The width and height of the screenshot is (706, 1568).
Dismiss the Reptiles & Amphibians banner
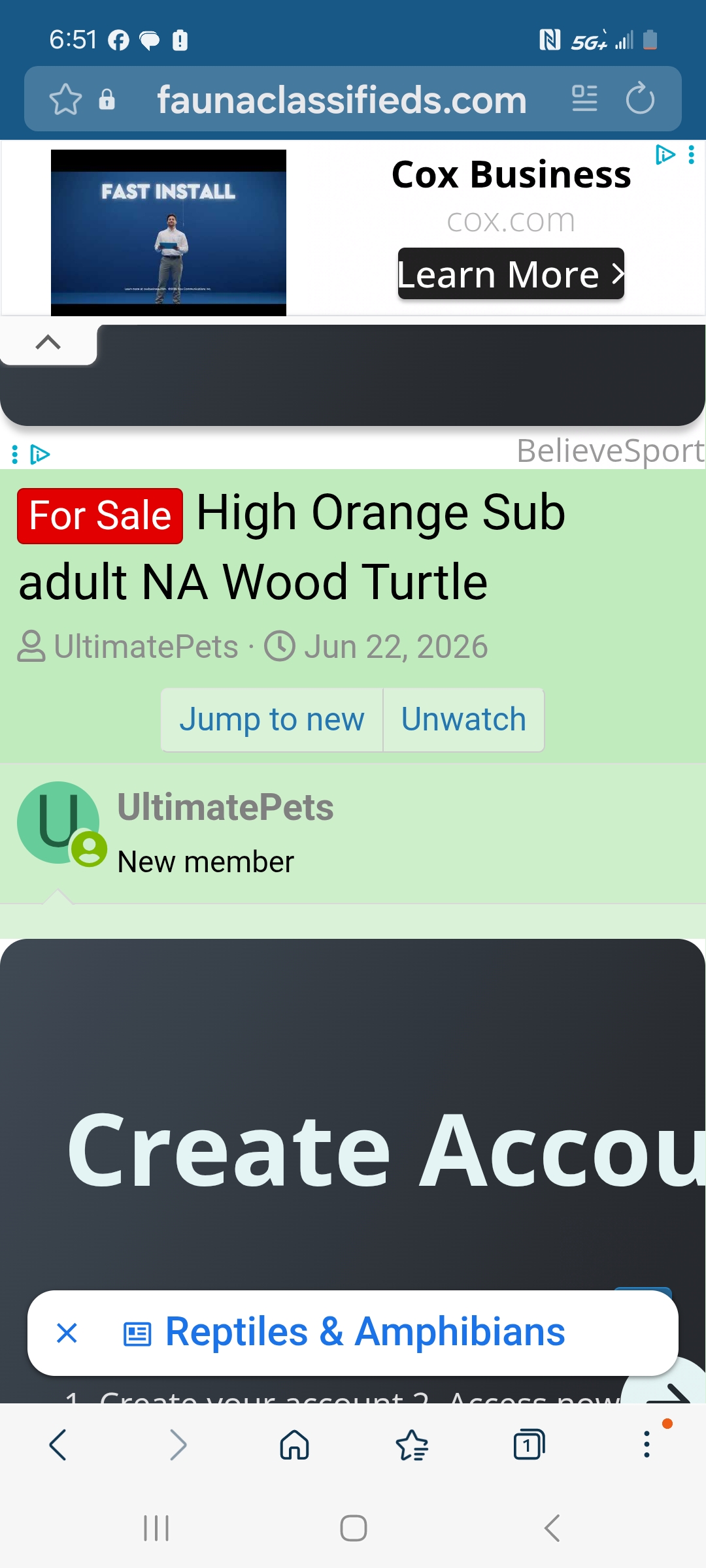click(67, 1333)
